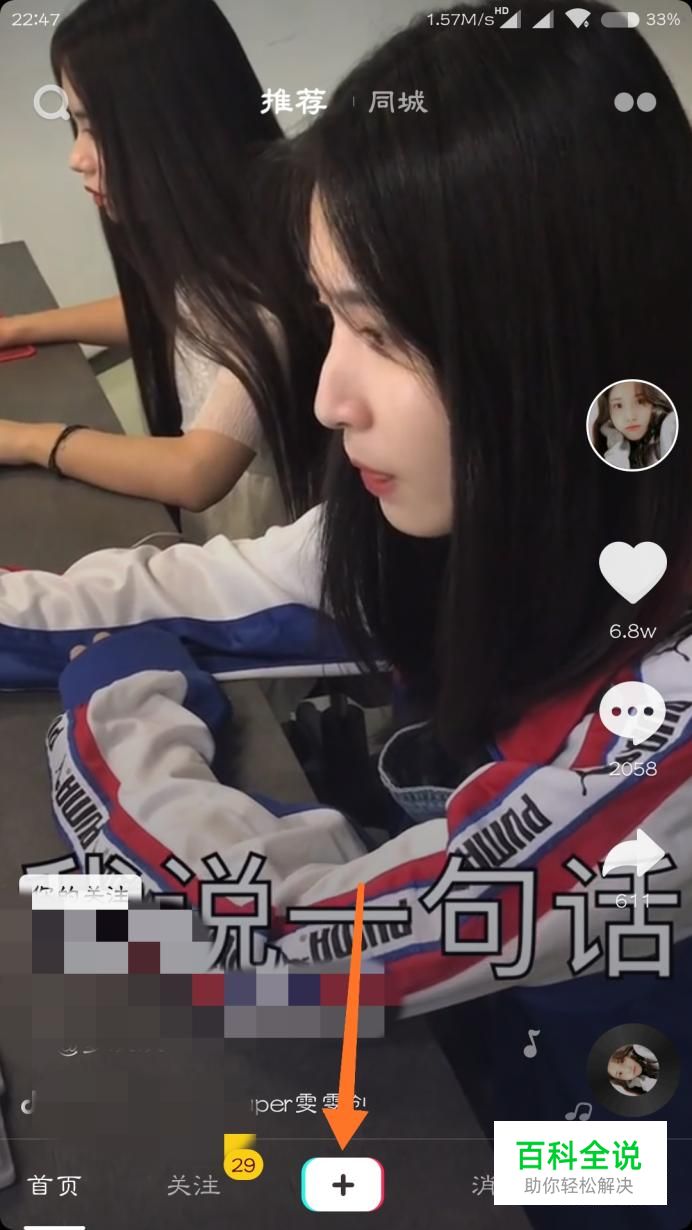Like this video with the heart icon
Screen dimensions: 692x1230
[633, 573]
